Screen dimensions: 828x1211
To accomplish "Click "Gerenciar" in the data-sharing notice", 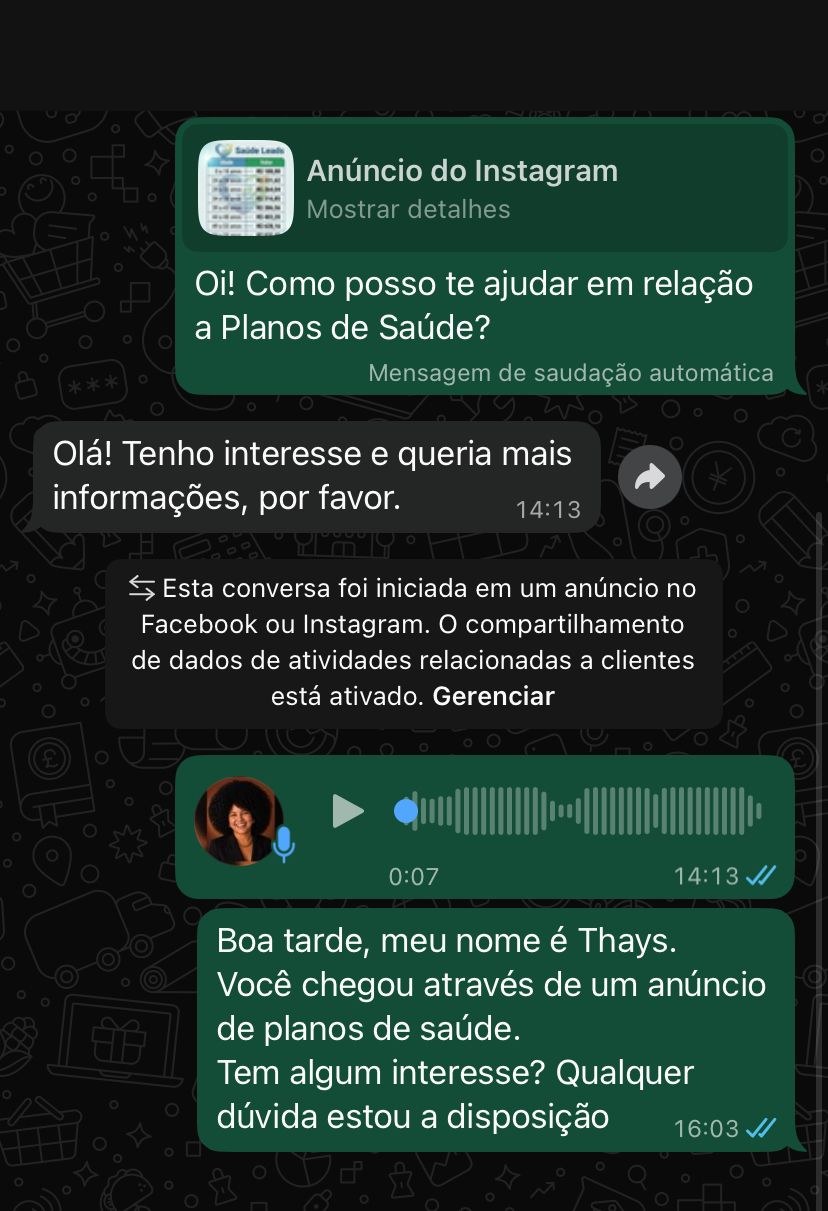I will 493,696.
